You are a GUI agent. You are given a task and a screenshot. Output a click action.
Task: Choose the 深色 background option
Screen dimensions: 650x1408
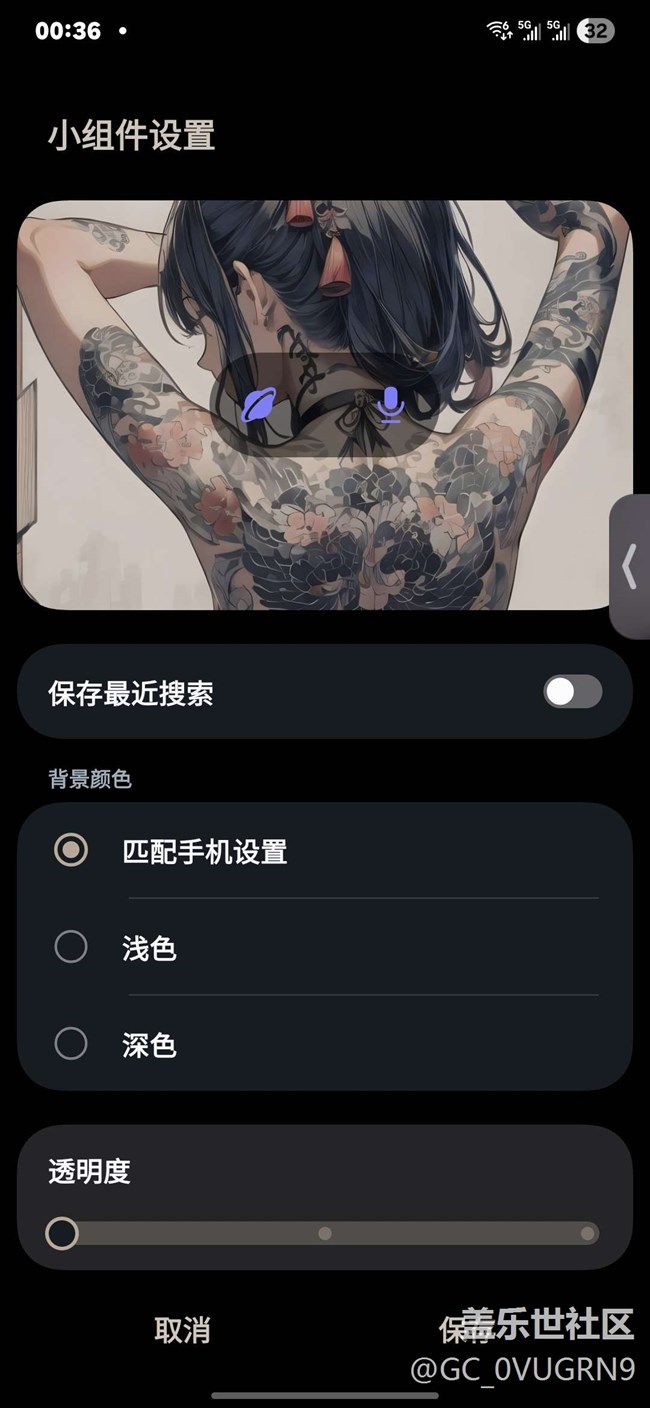71,1044
